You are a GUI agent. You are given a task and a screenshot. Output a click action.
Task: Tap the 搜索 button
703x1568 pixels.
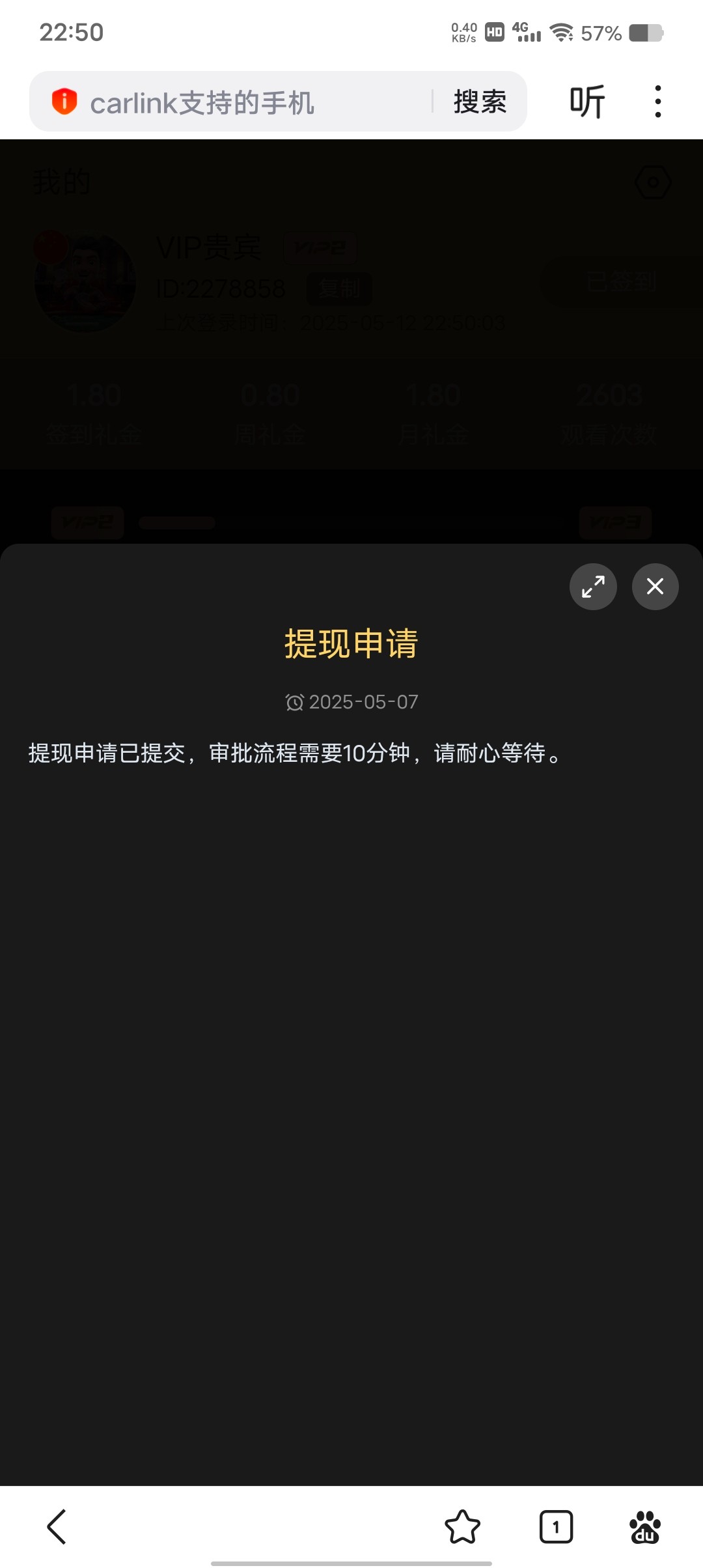[x=480, y=102]
